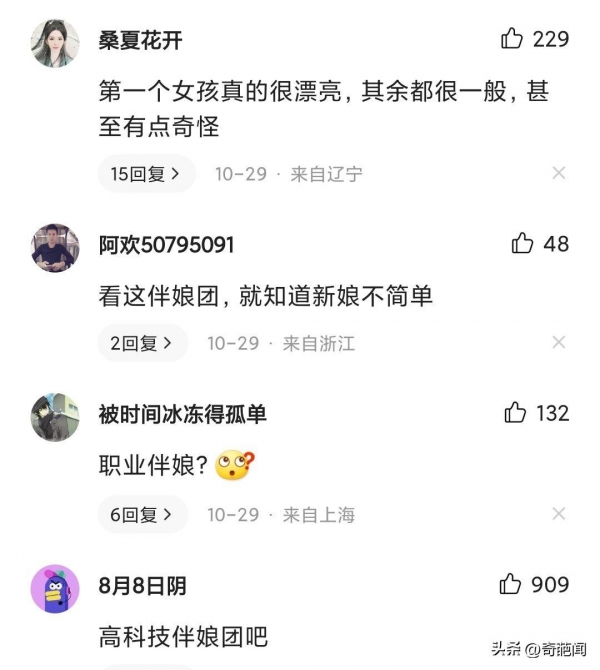600x670 pixels.
Task: Open the username 8月8日阴
Action: pos(142,586)
